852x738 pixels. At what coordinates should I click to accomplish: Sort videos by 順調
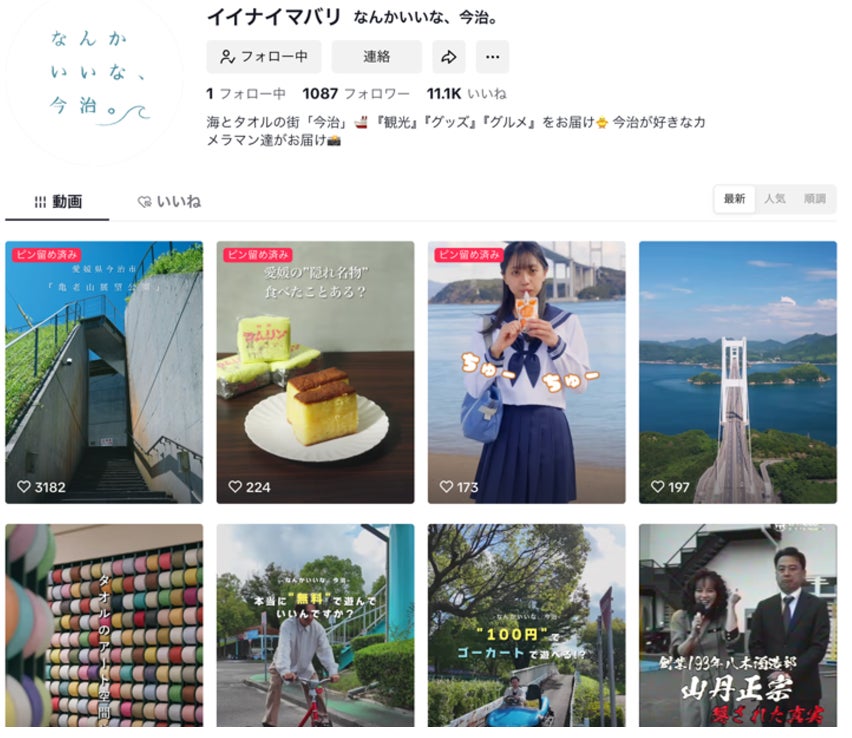pos(815,199)
